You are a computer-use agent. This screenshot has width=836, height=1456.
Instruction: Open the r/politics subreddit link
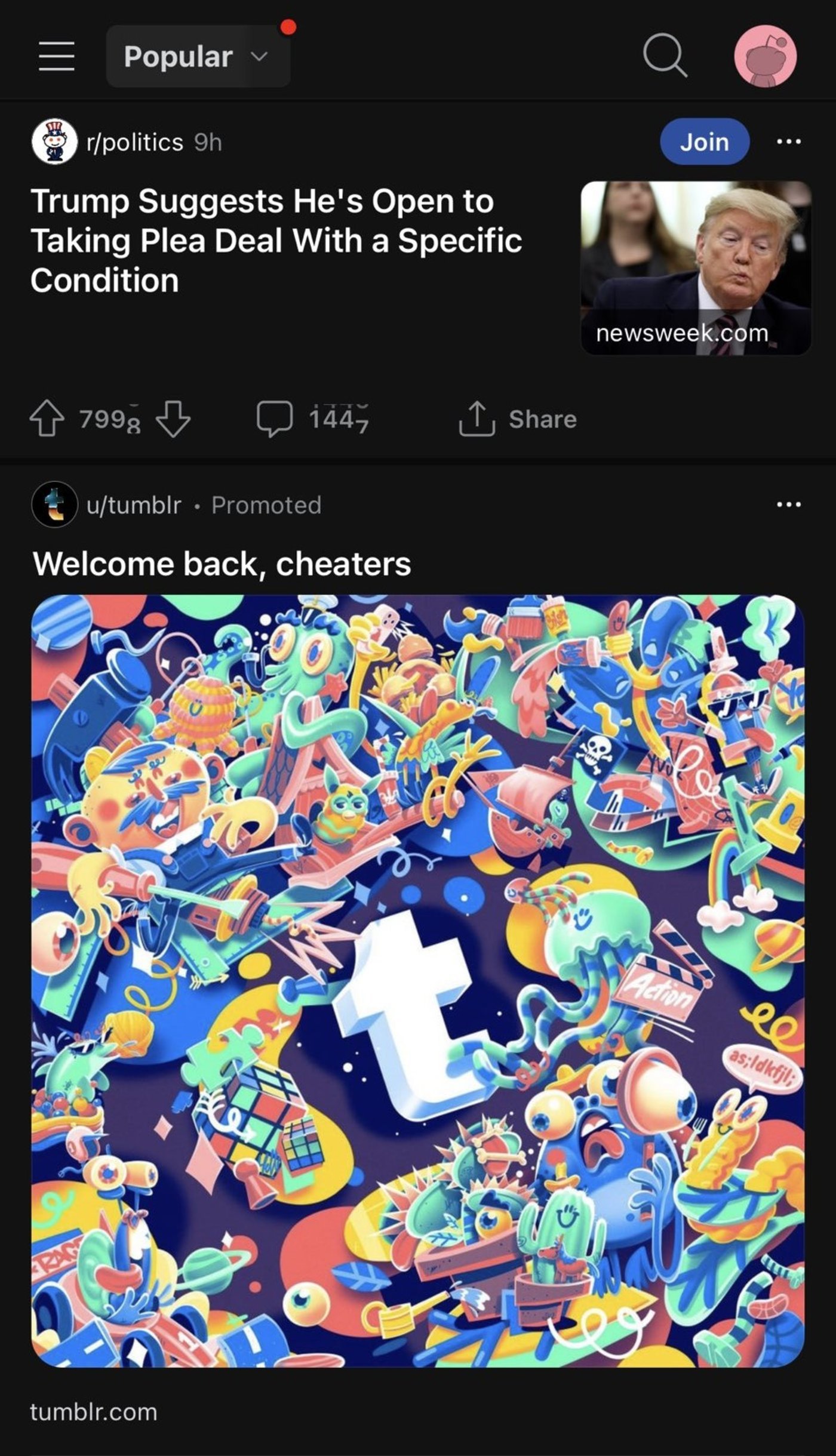pyautogui.click(x=134, y=142)
